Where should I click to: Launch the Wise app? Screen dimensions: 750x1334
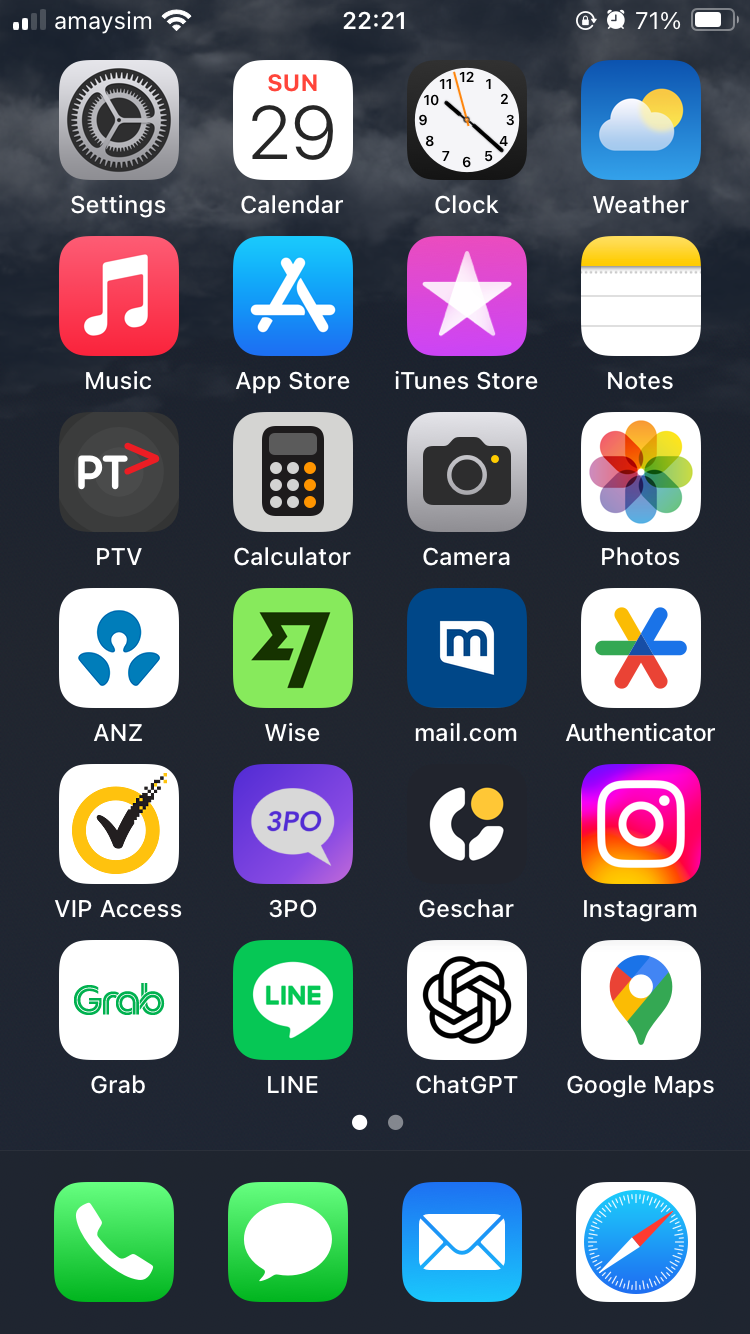(x=293, y=648)
